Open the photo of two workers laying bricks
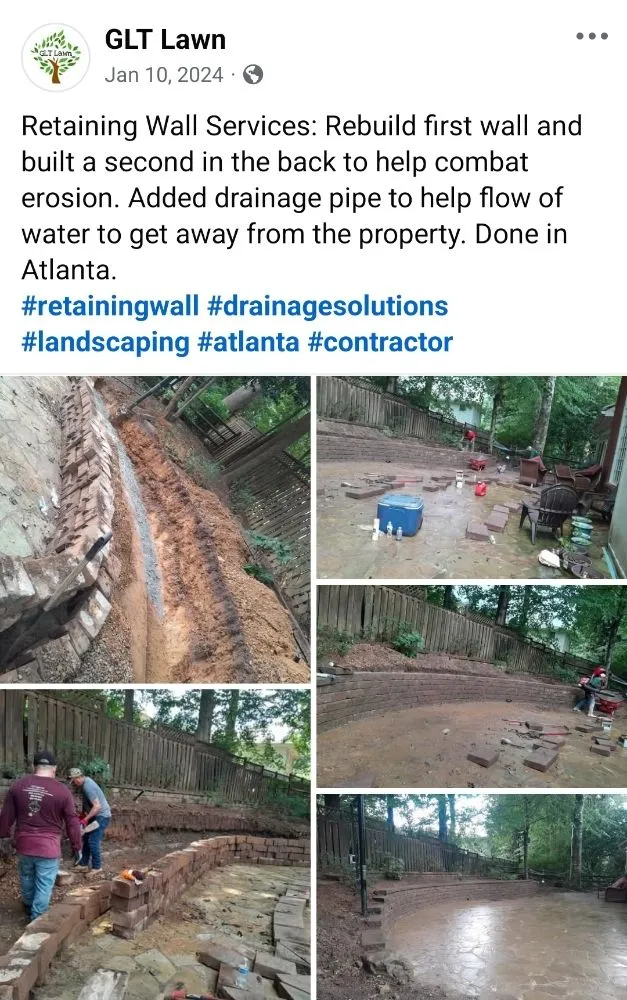 coord(155,843)
